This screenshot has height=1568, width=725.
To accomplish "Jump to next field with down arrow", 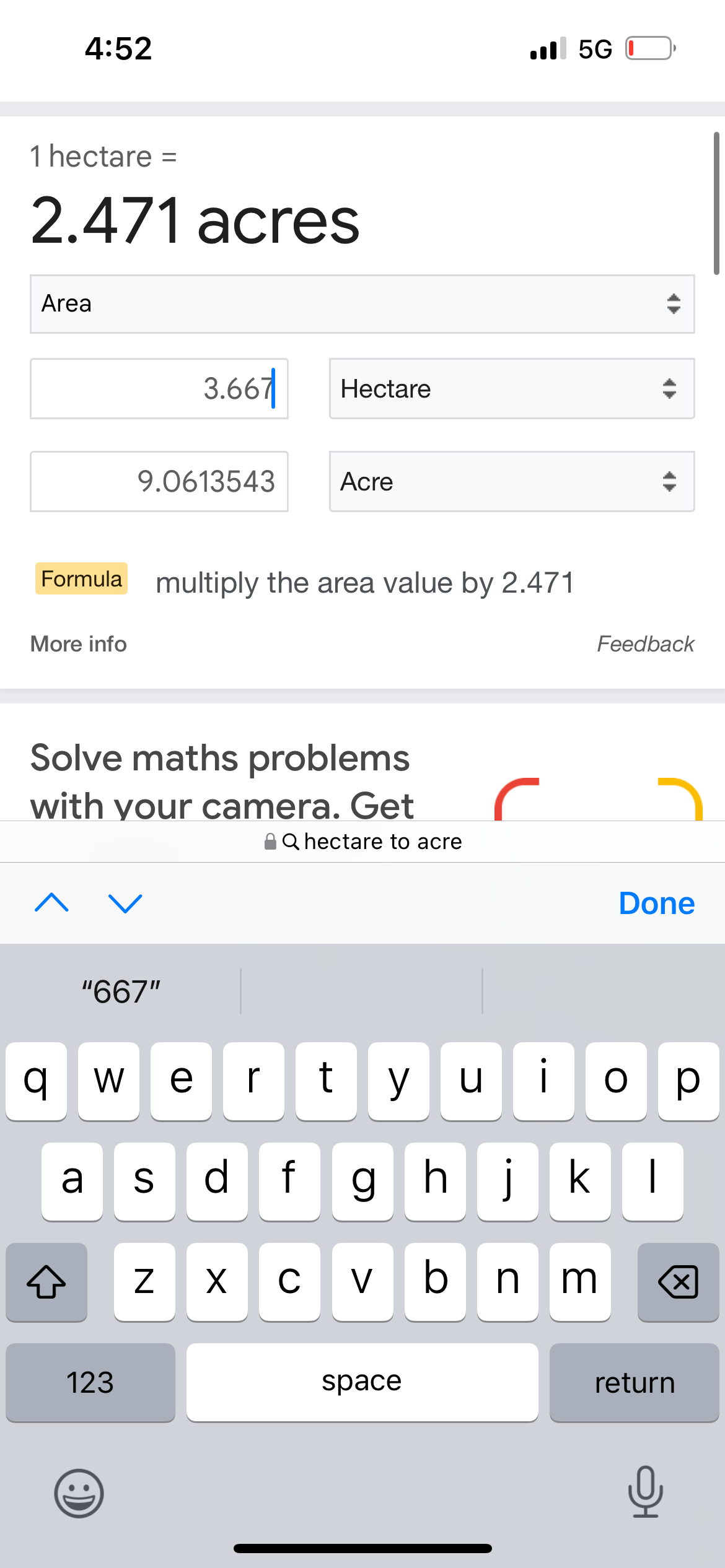I will [x=125, y=903].
